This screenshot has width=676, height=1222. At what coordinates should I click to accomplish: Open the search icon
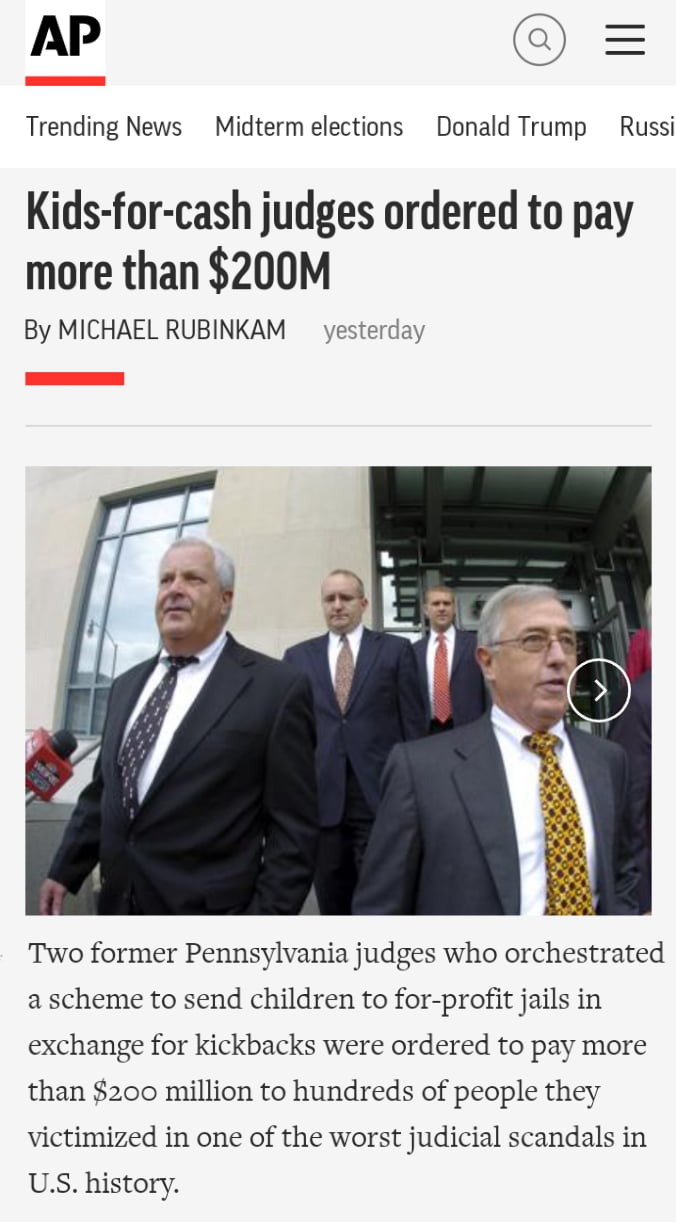539,40
